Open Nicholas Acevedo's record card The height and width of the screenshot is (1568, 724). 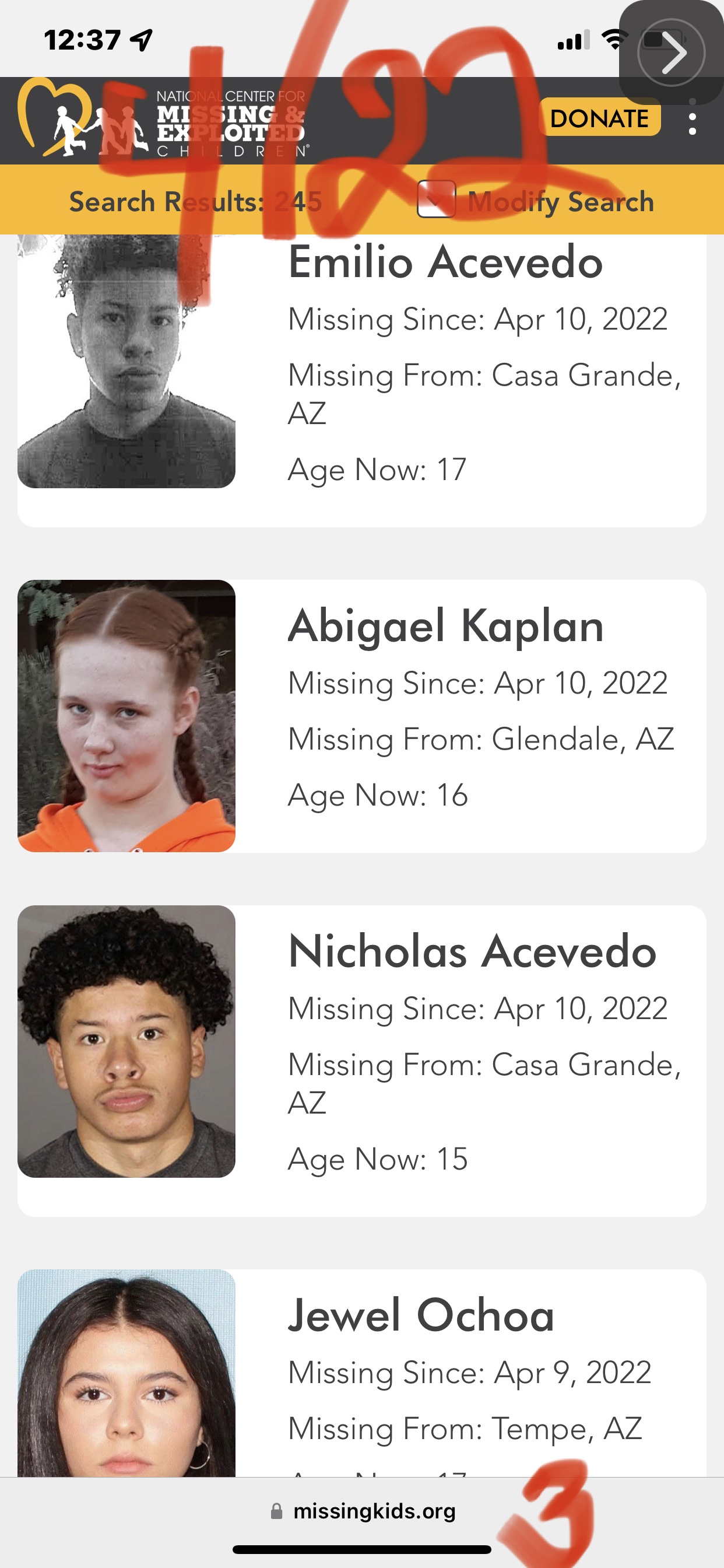[472, 951]
